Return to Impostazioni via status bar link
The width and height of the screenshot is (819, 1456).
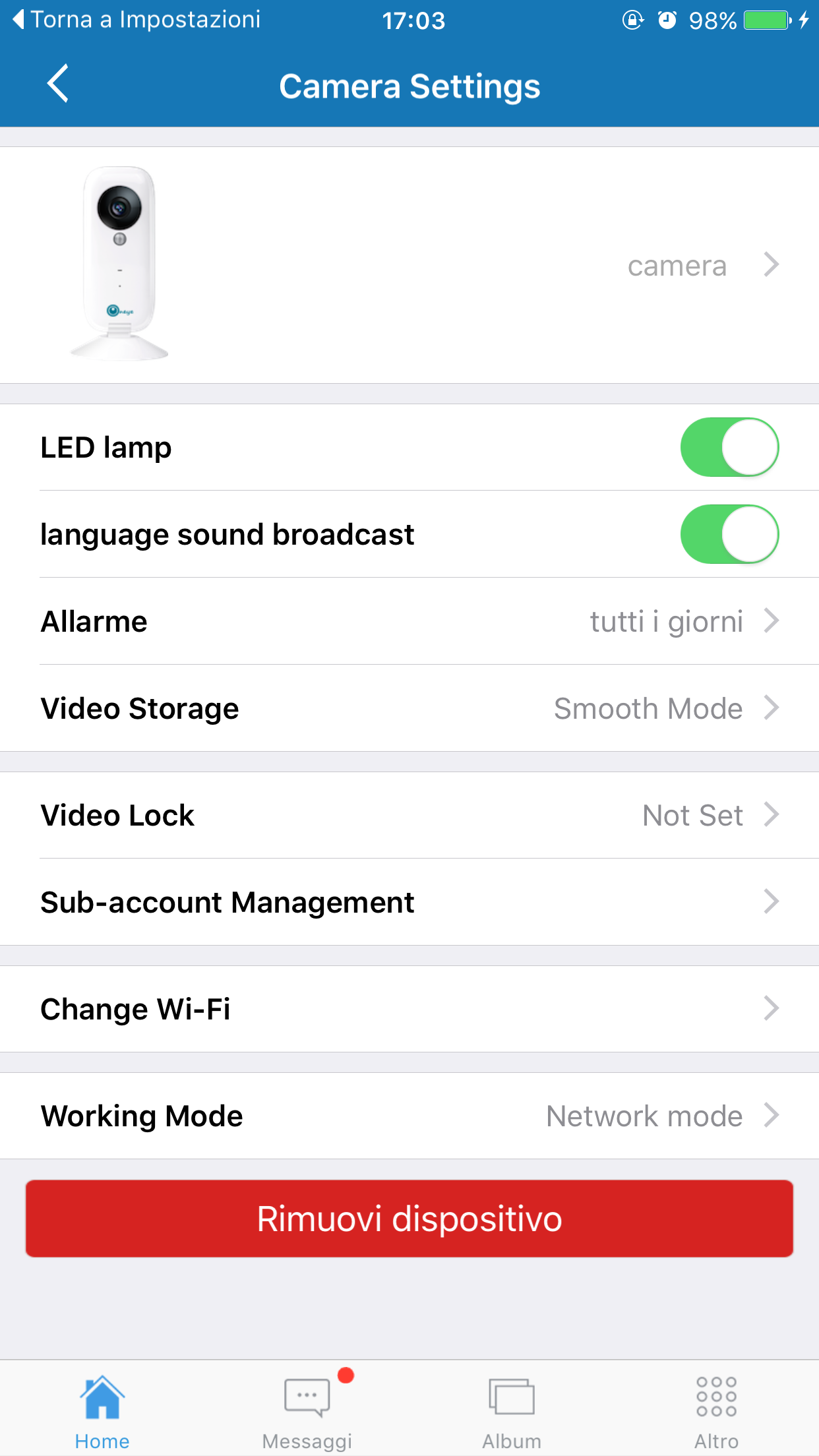click(137, 20)
